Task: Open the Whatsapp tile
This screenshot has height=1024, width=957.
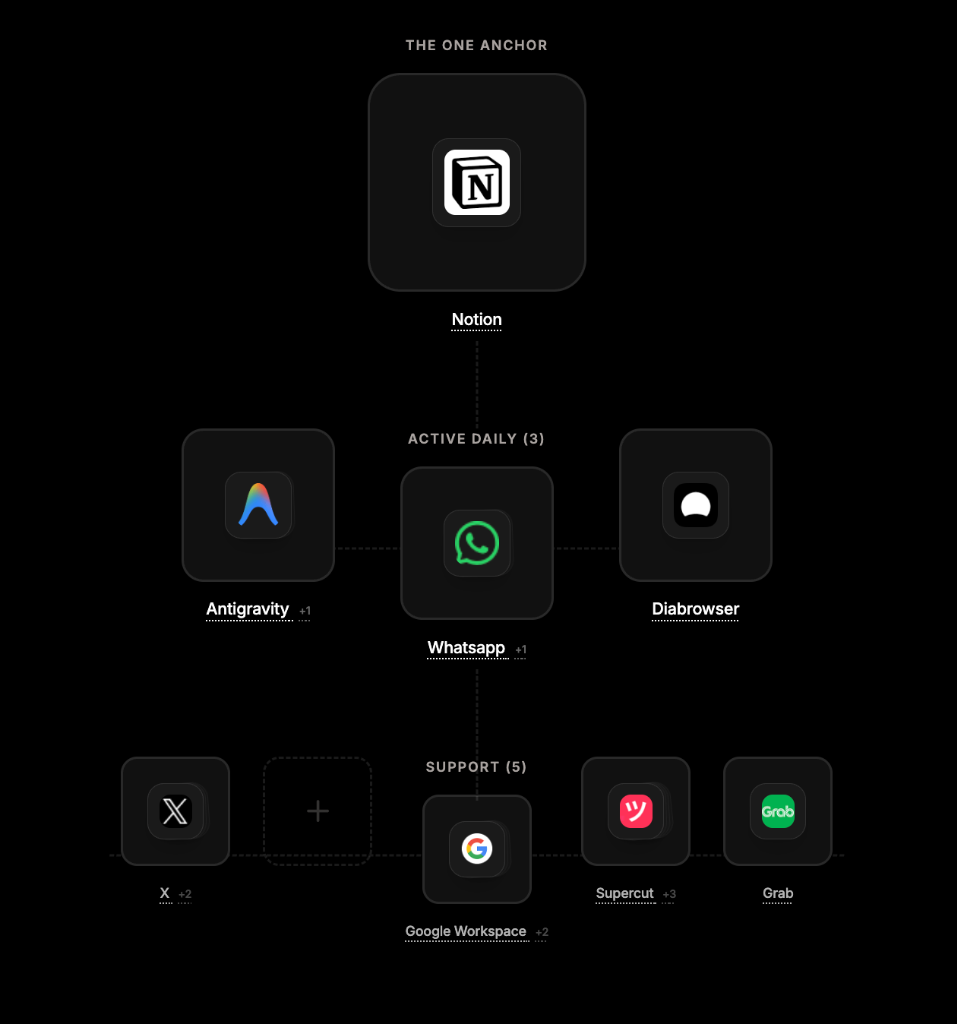Action: (476, 543)
